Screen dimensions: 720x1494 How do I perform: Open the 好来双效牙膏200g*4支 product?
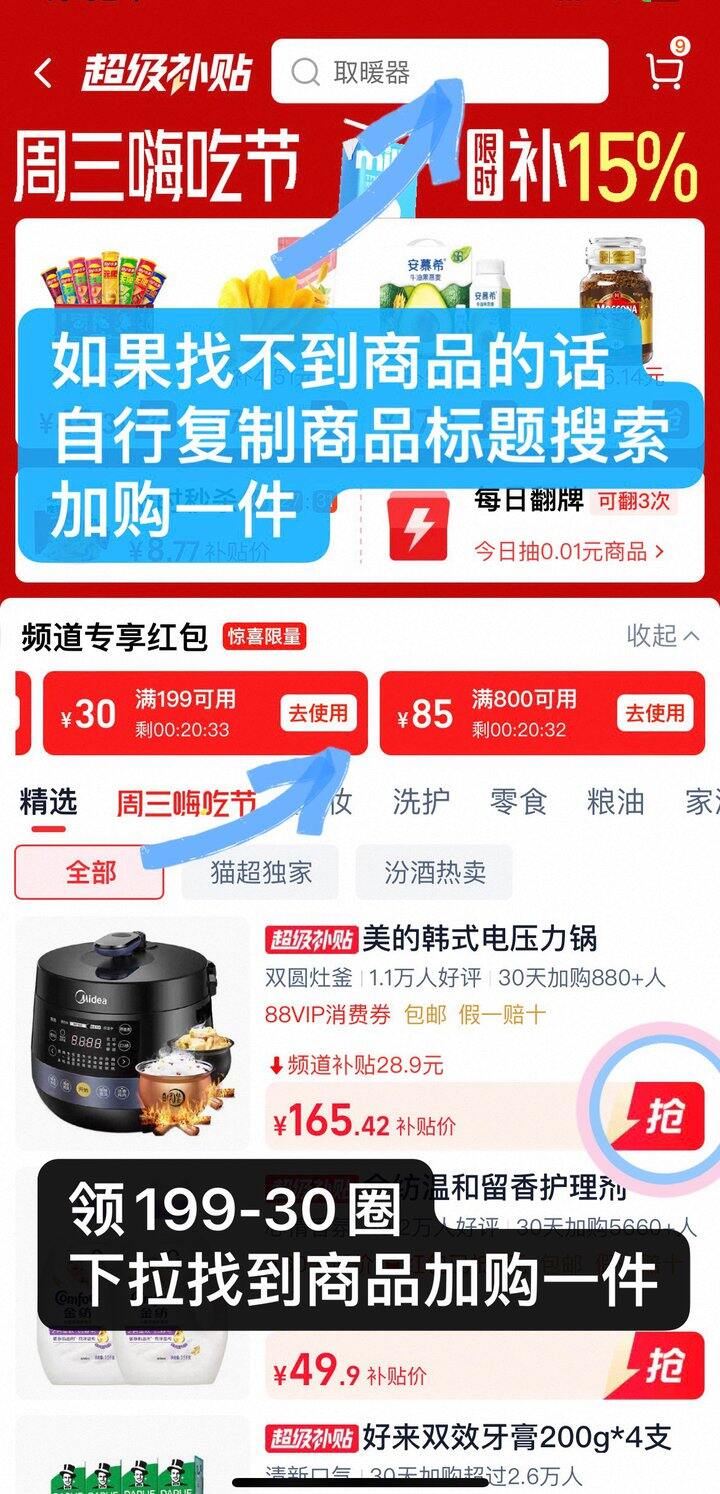(x=516, y=1438)
